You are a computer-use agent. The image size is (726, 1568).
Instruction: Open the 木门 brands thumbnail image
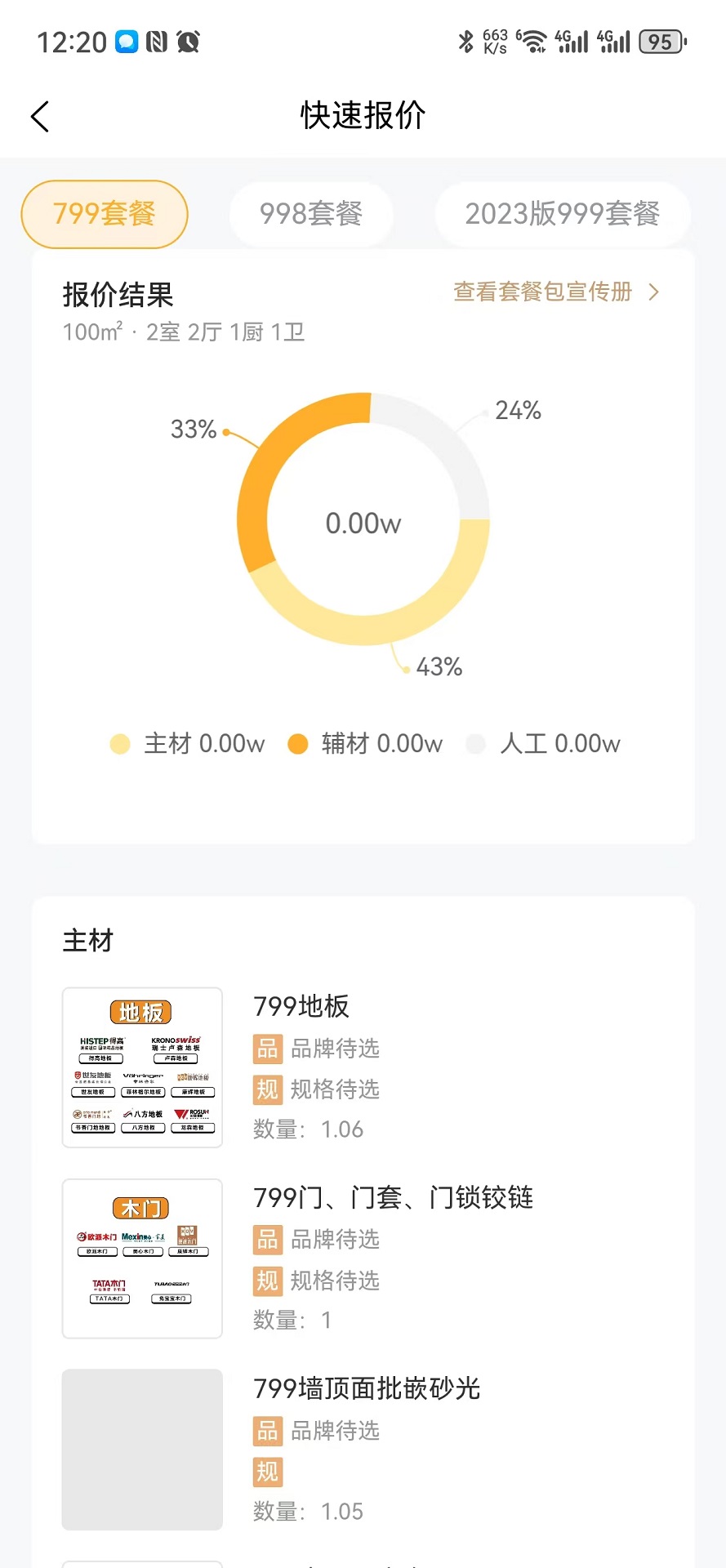141,1258
